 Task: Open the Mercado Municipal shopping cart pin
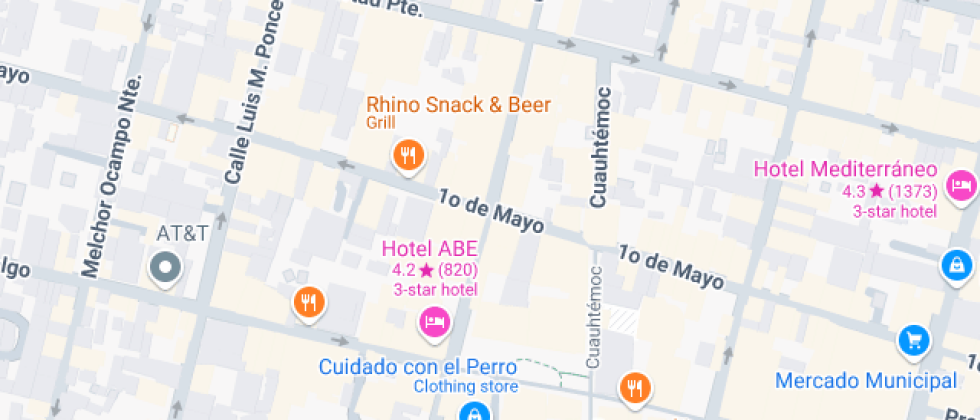[913, 341]
